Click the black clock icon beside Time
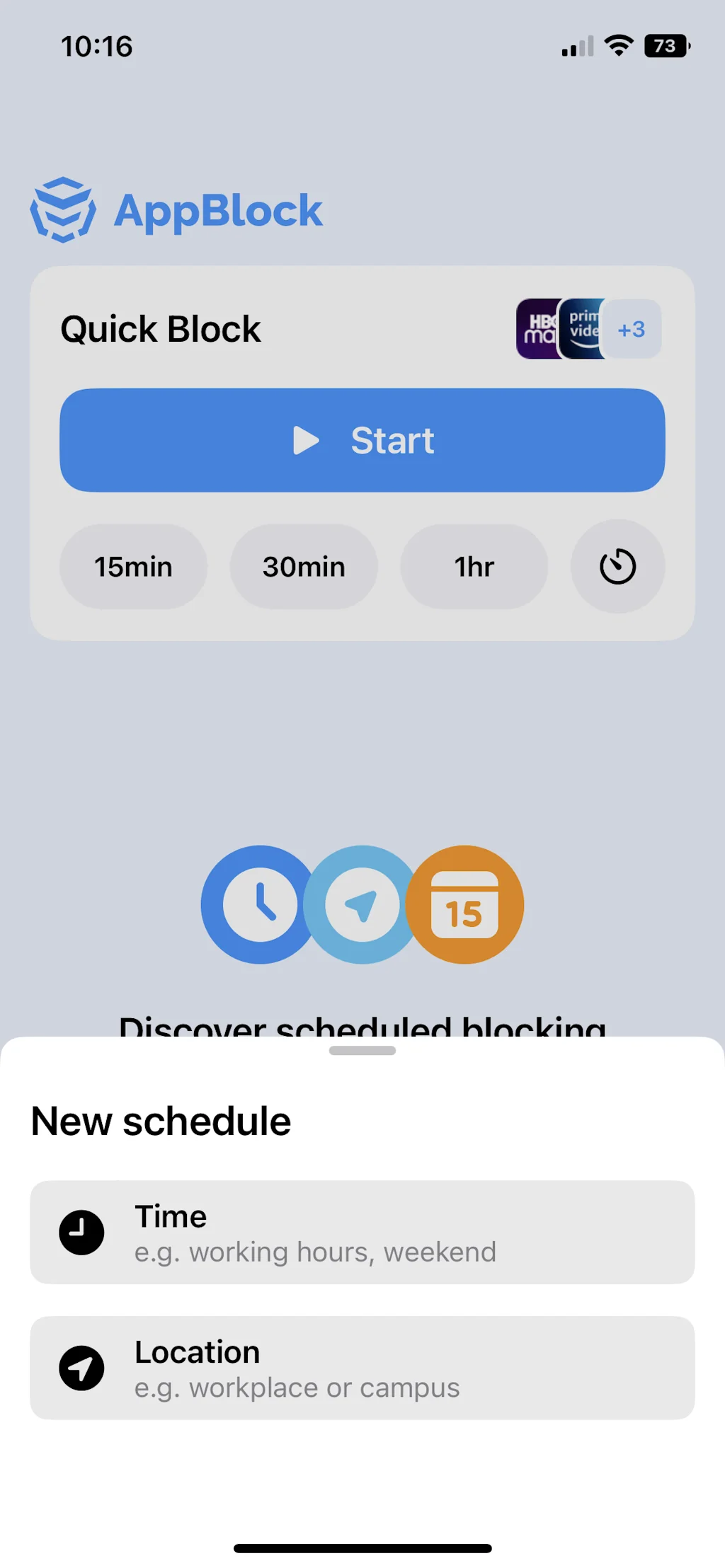The width and height of the screenshot is (725, 1568). [82, 1232]
